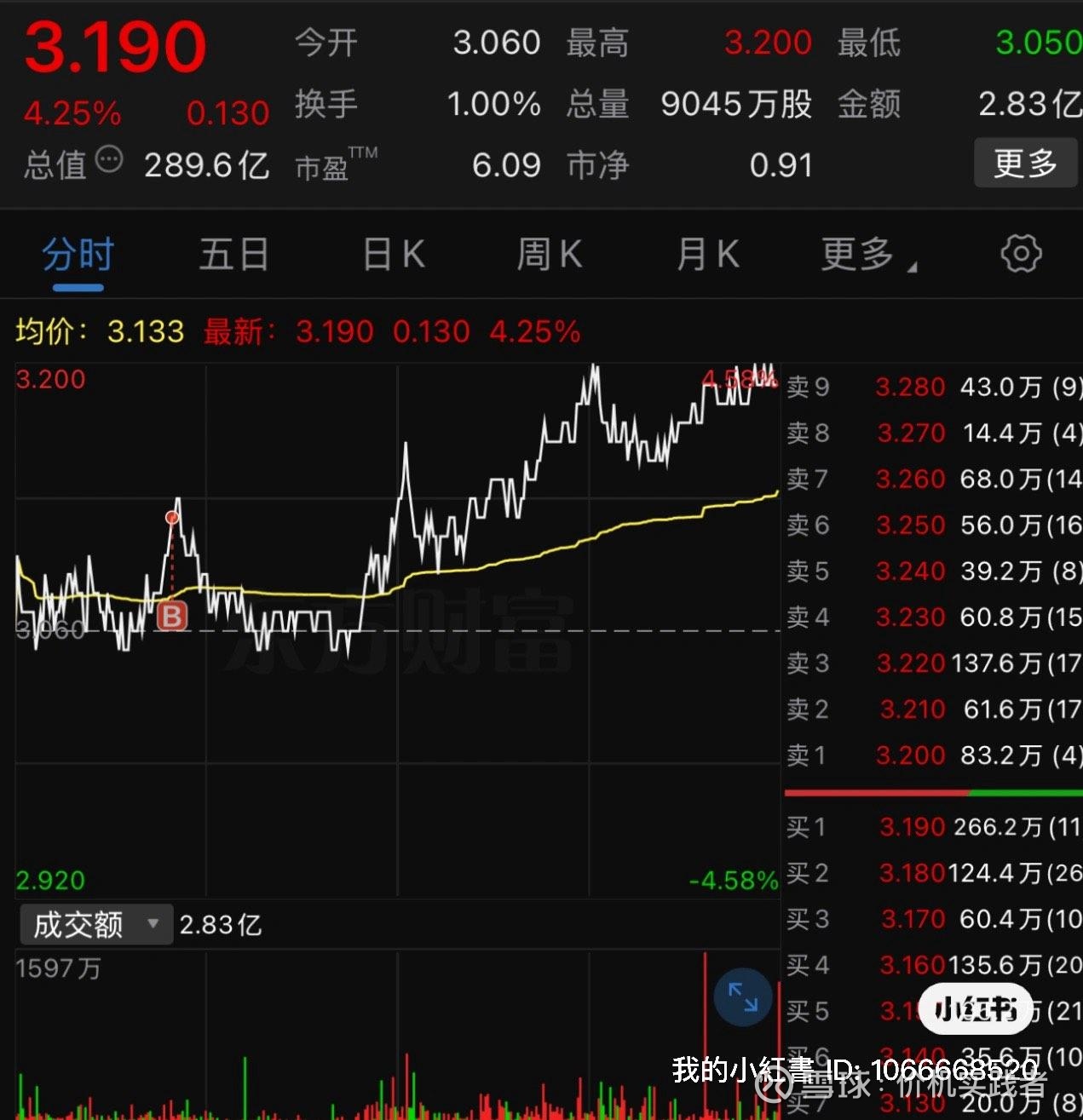Image resolution: width=1083 pixels, height=1120 pixels.
Task: Tap the fullscreen expand icon on volume chart
Action: click(x=742, y=997)
